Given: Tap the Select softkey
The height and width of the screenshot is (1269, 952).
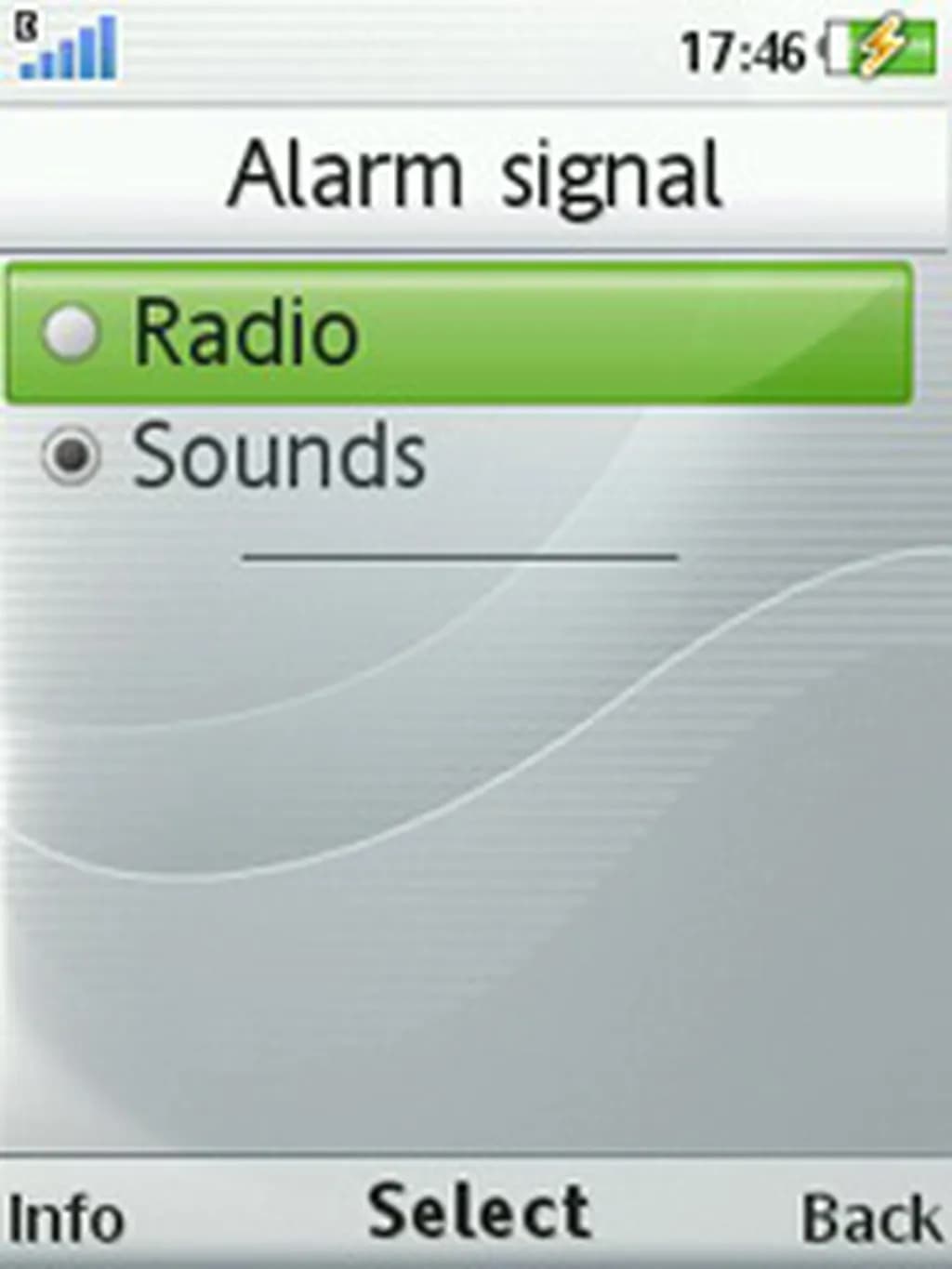Looking at the screenshot, I should click(x=479, y=1211).
